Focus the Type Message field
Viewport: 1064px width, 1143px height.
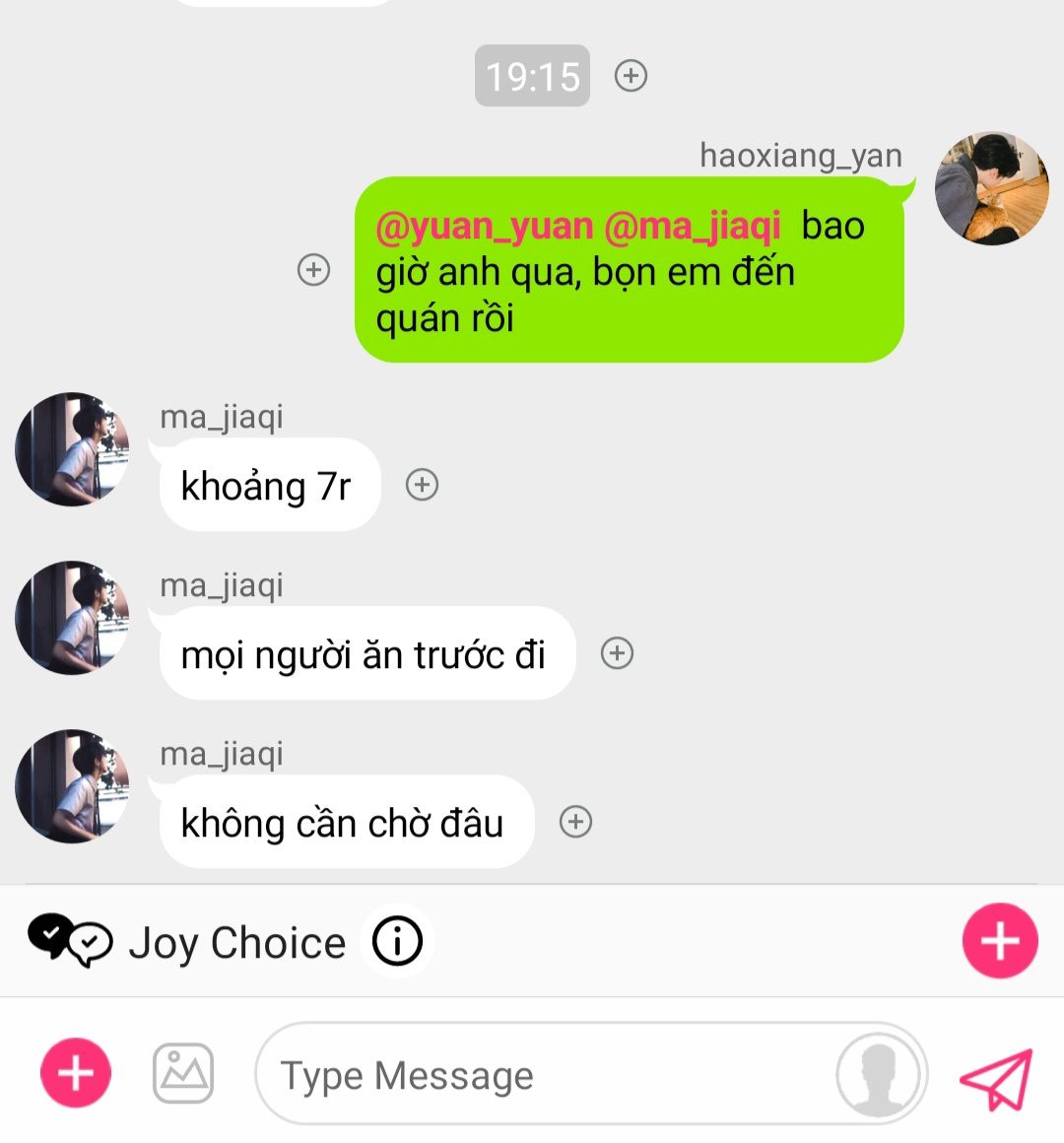click(x=542, y=1075)
